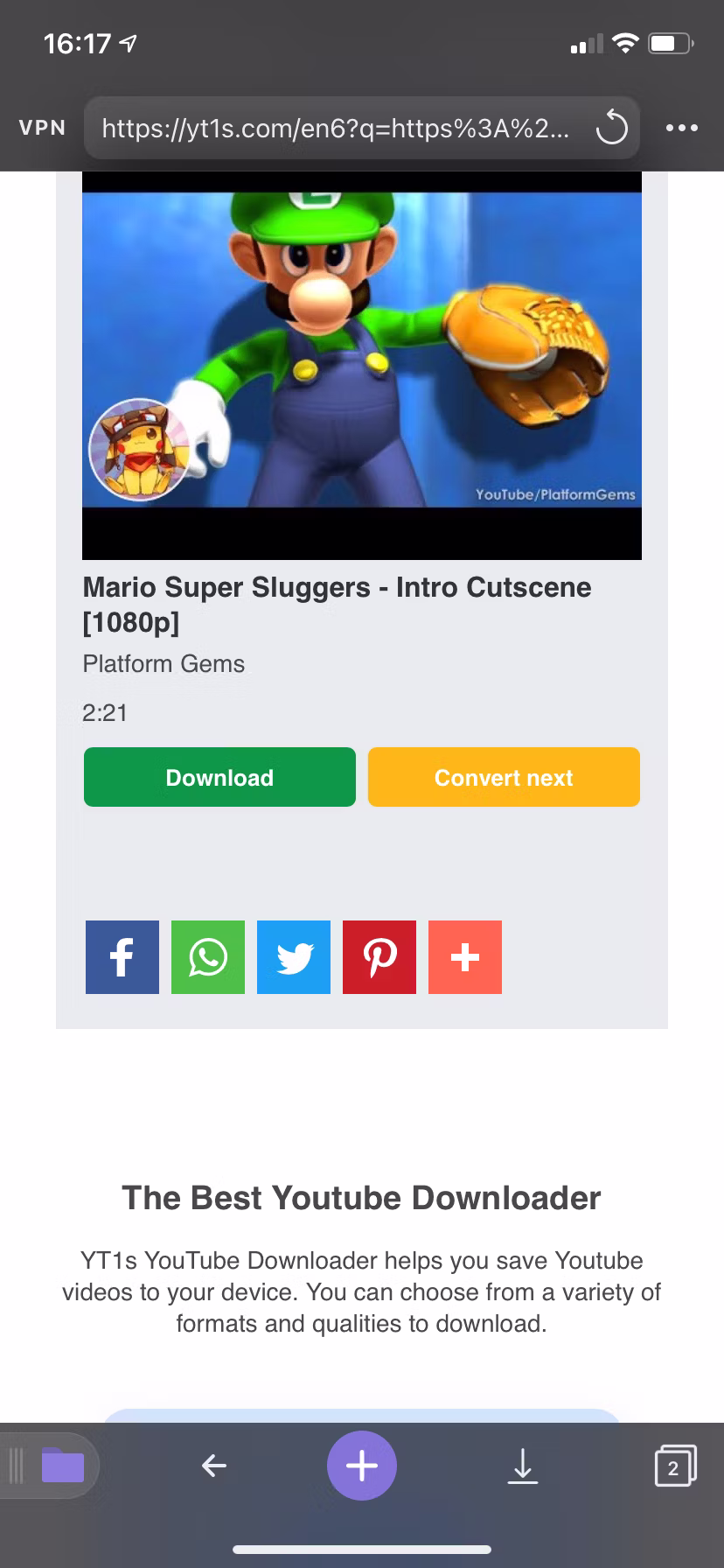Reload the page
724x1568 pixels.
(x=611, y=129)
